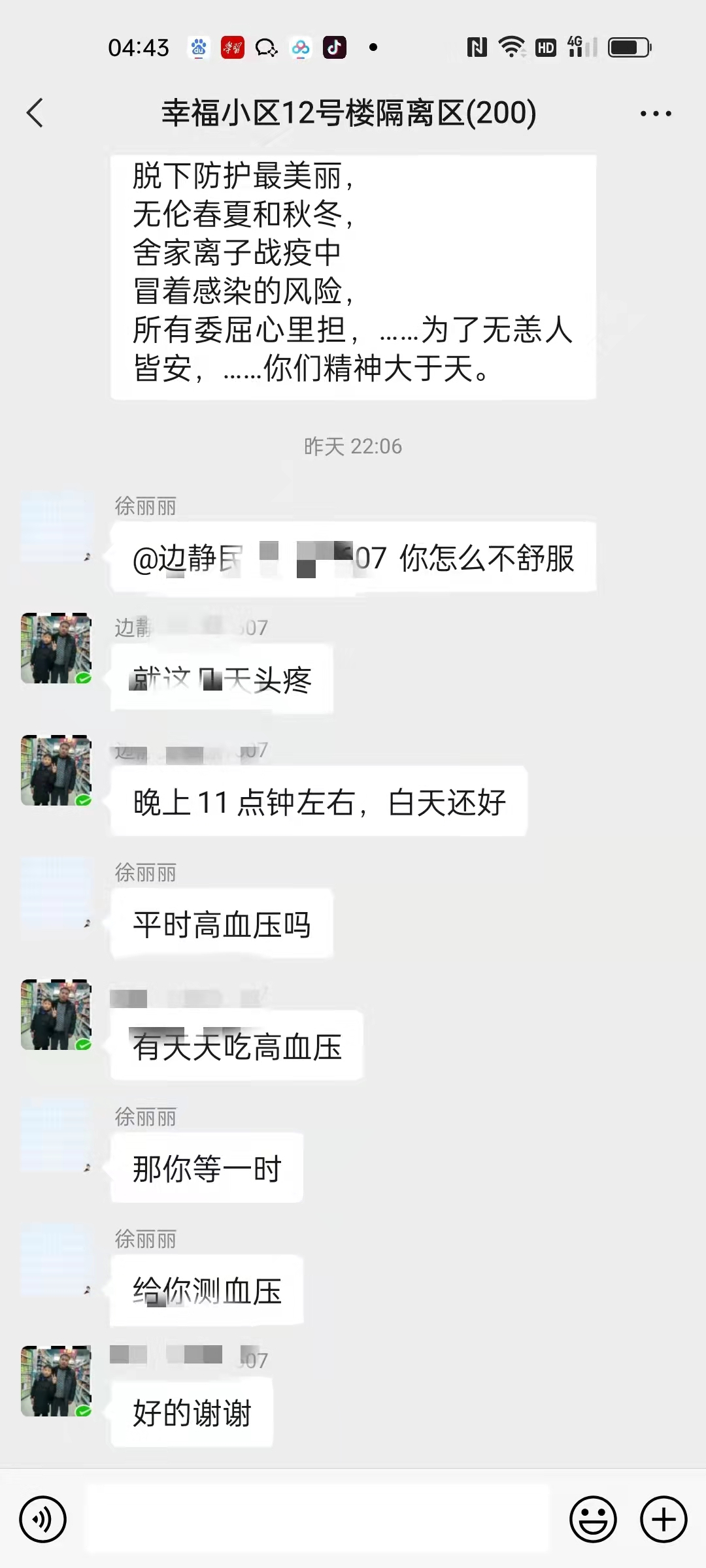Tap the message input field
This screenshot has height=1568, width=706.
pos(318,1519)
